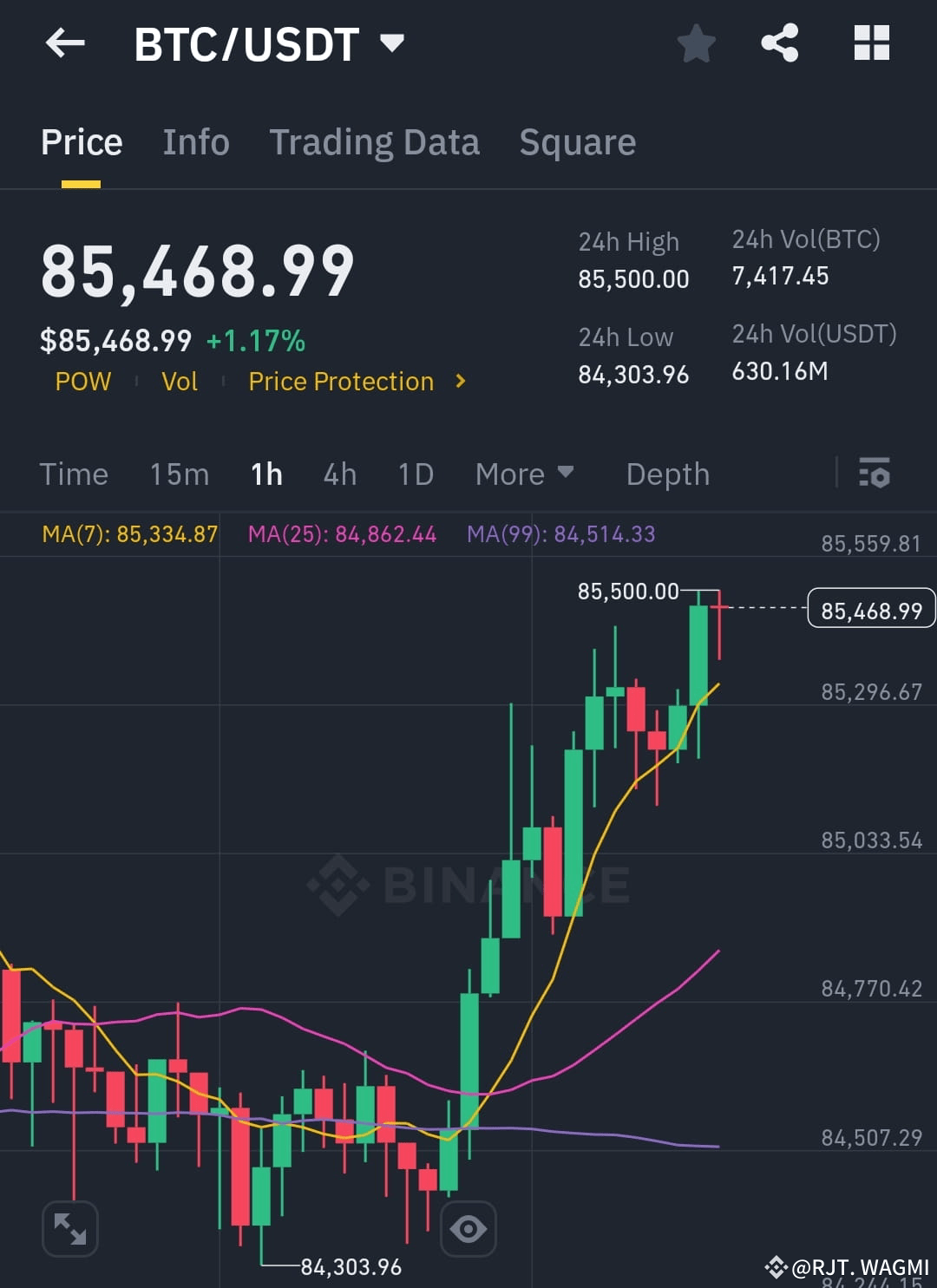The height and width of the screenshot is (1288, 937).
Task: Add BTC/USDT to favorites with the star
Action: [x=696, y=43]
